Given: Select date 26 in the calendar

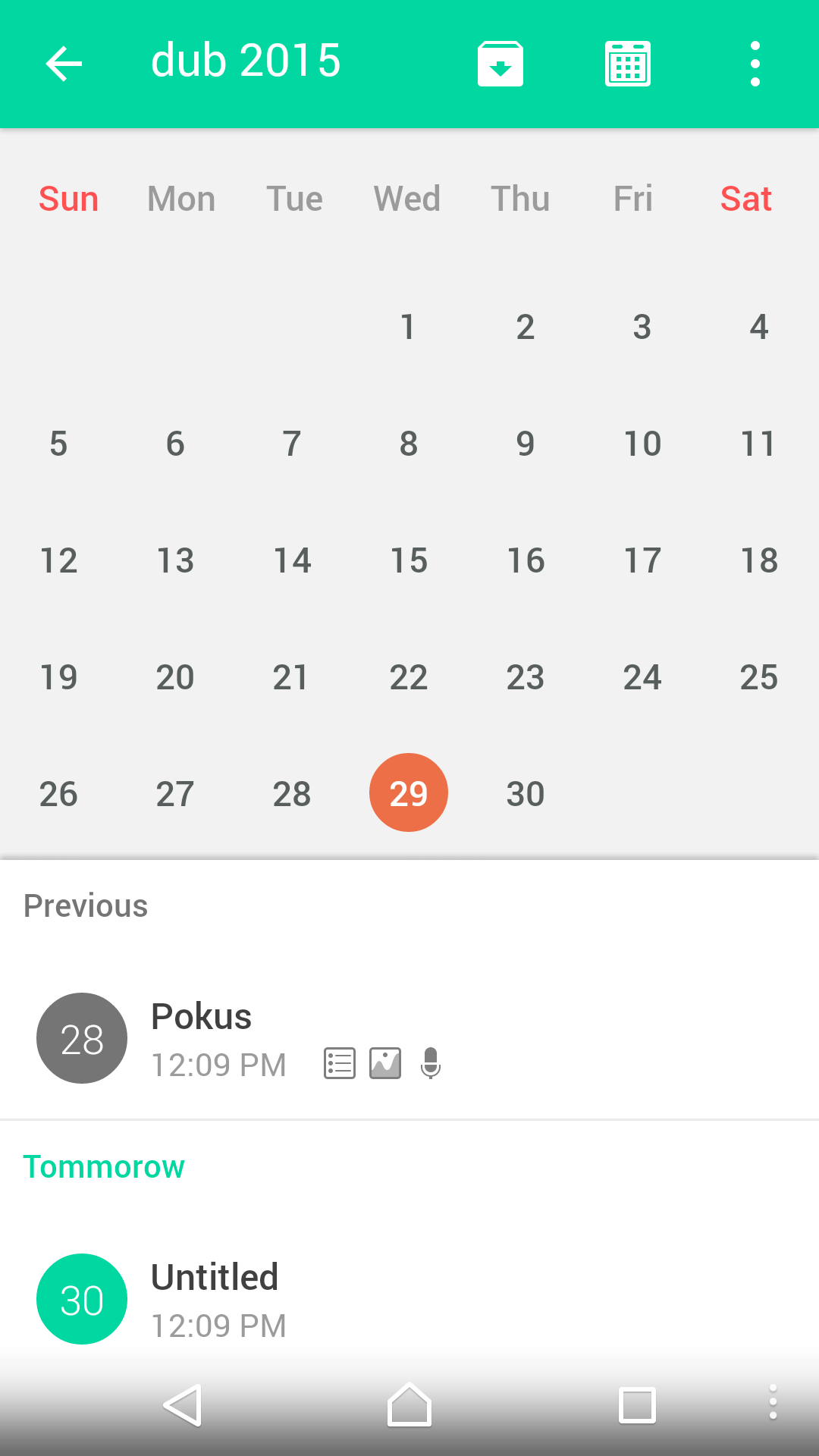Looking at the screenshot, I should [58, 794].
